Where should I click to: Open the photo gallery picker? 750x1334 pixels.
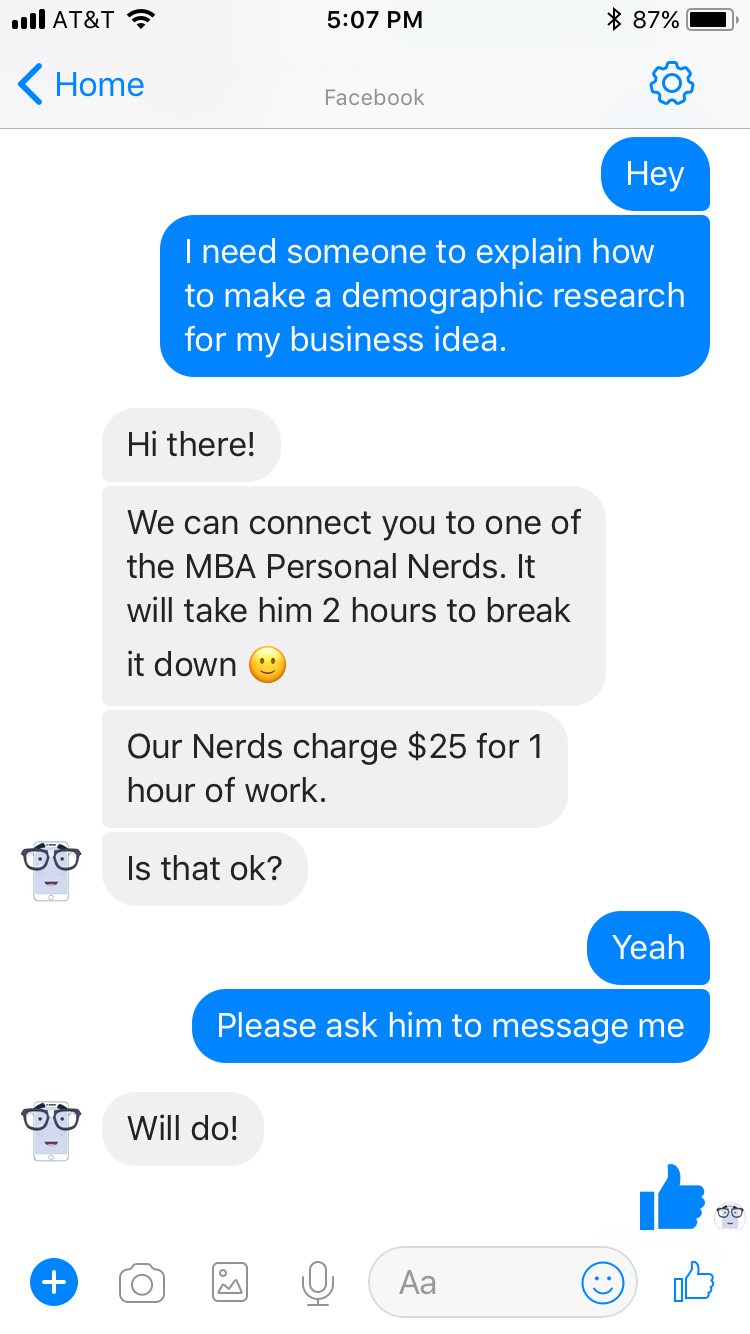tap(229, 1282)
